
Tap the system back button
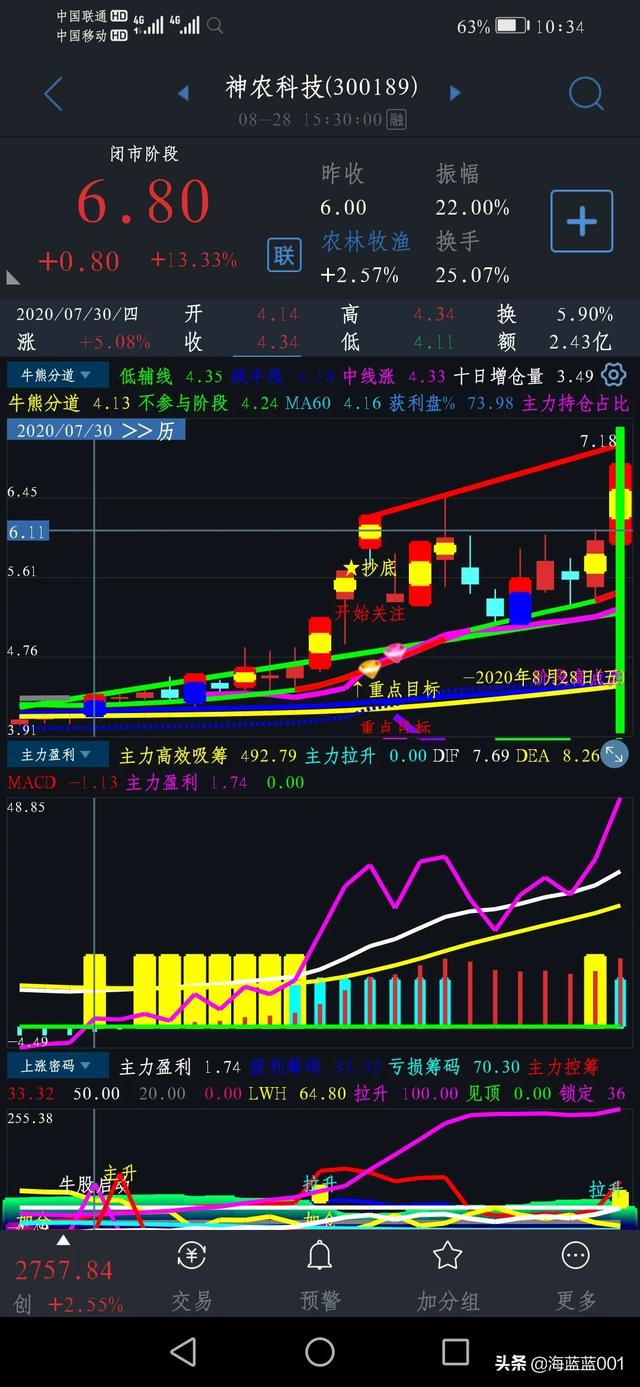click(184, 1352)
